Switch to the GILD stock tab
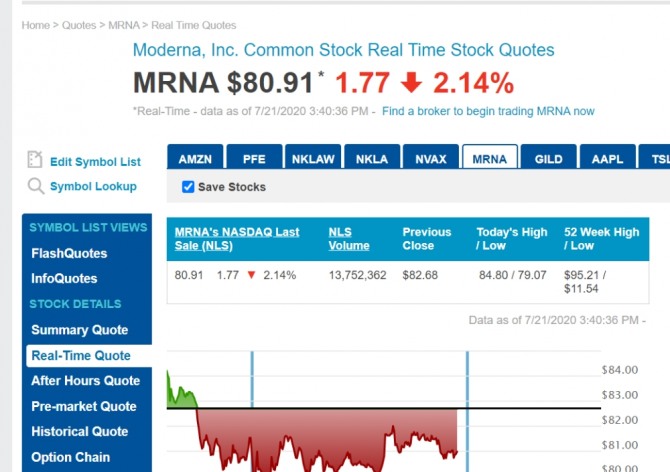The image size is (670, 472). 549,158
